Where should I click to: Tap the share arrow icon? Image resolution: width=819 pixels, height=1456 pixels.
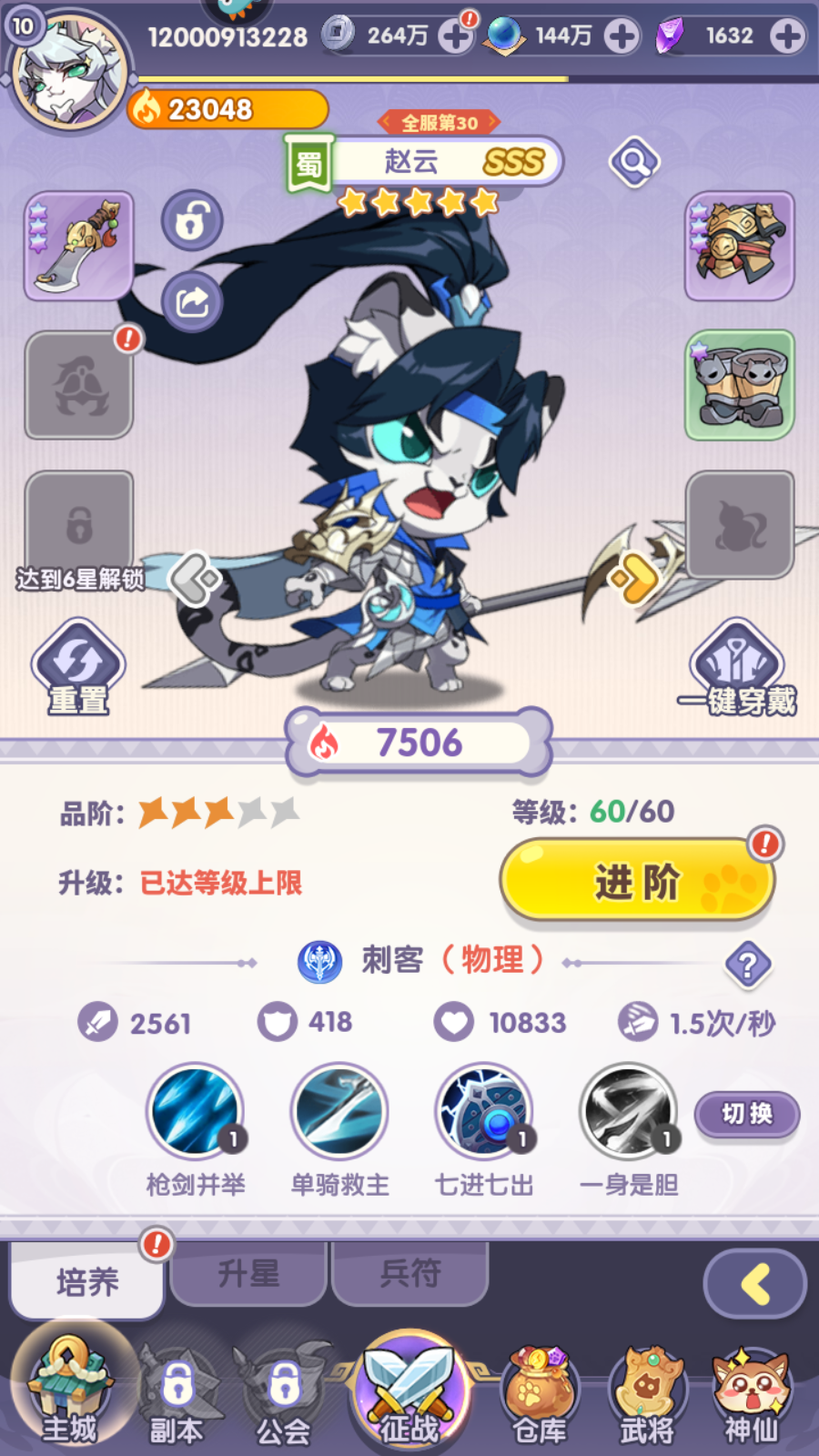click(192, 301)
